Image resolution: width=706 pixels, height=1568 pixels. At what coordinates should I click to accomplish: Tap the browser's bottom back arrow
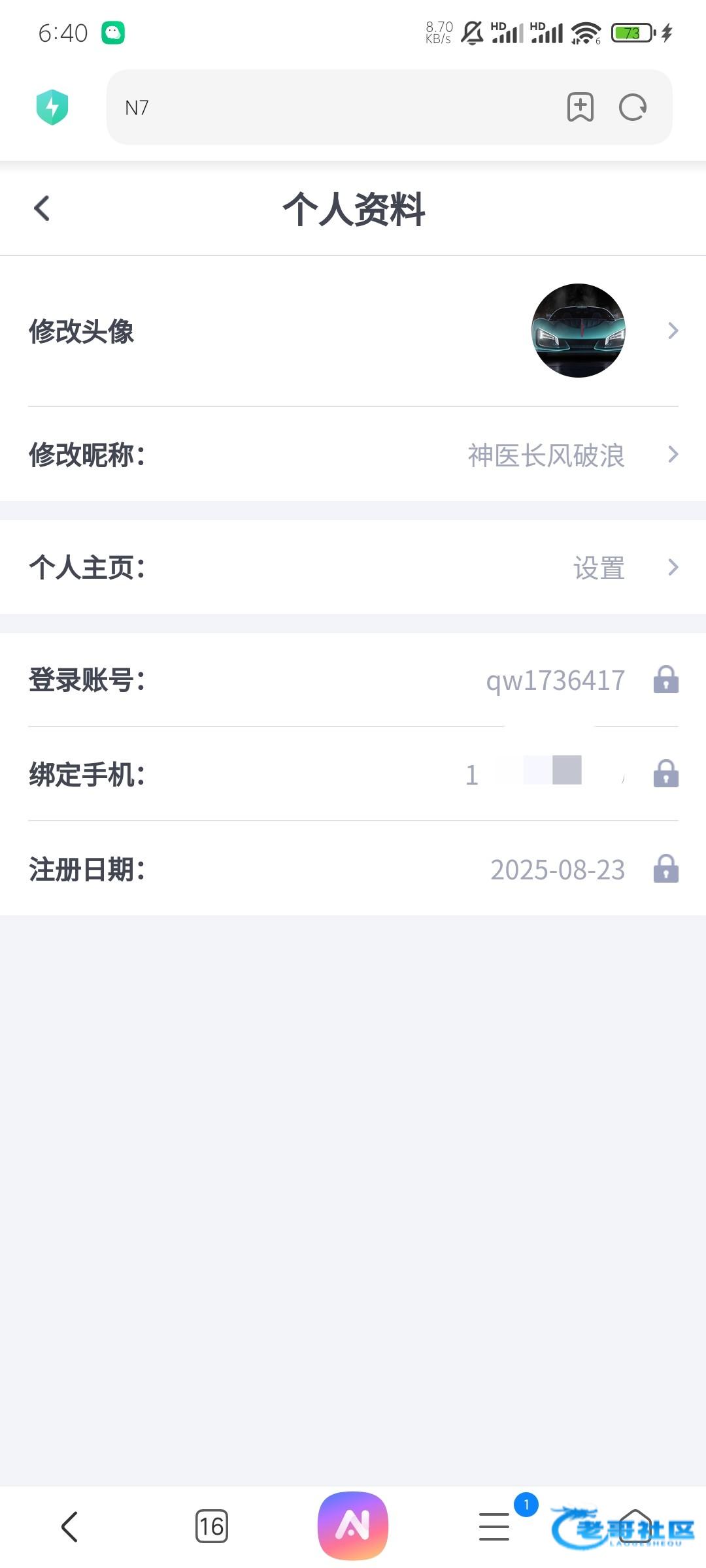click(x=69, y=1527)
